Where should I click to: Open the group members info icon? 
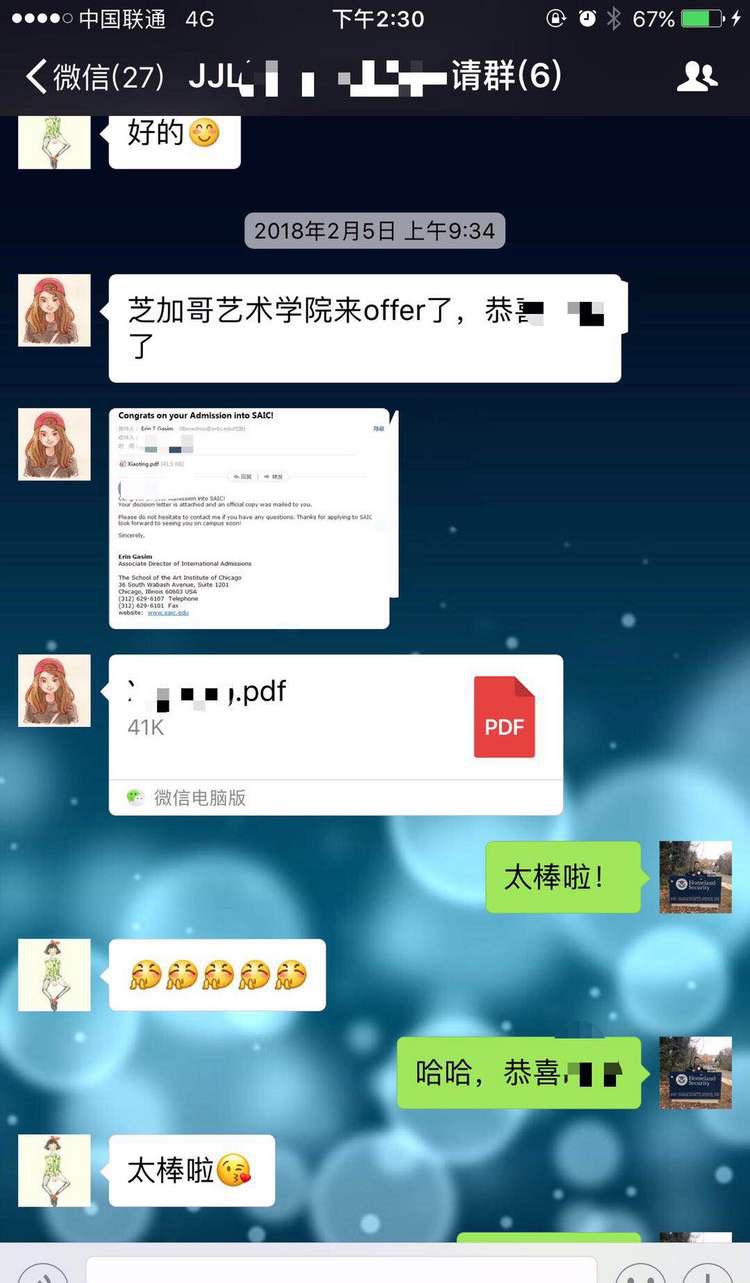tap(696, 77)
